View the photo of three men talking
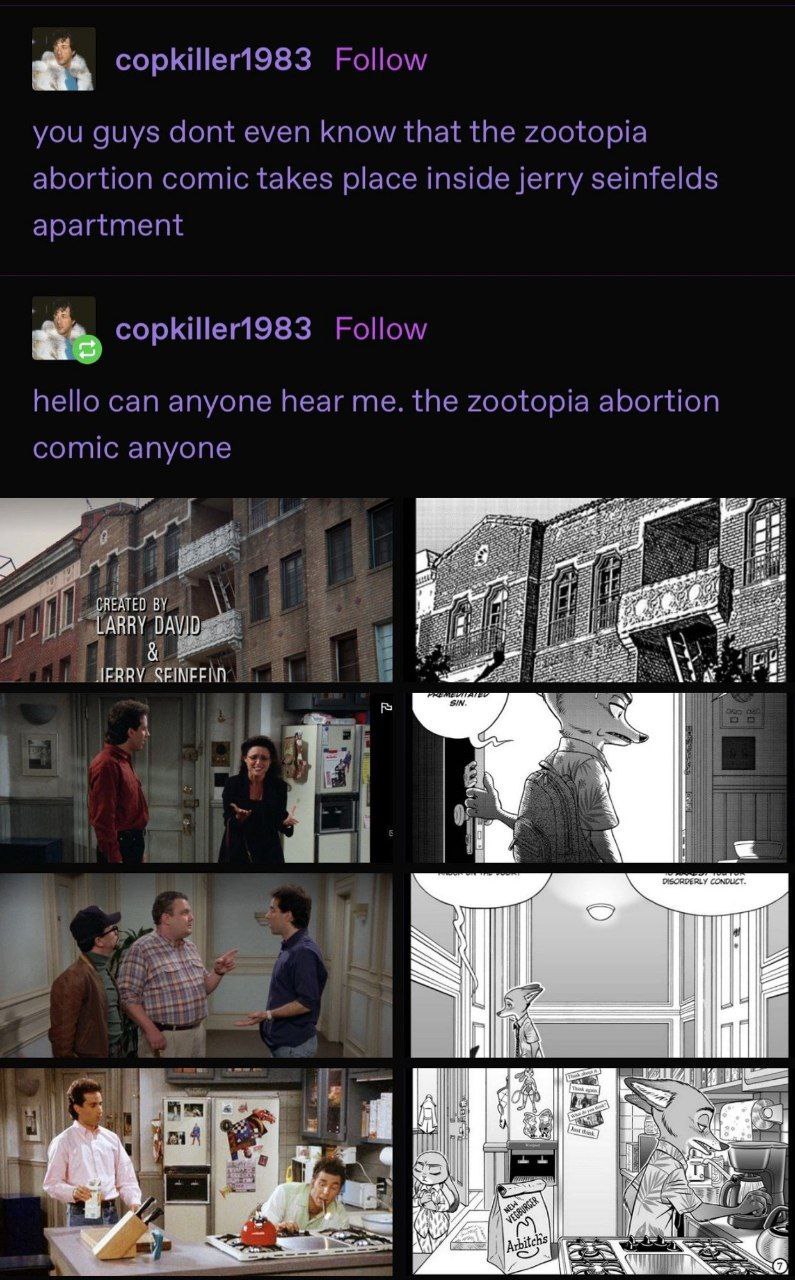The height and width of the screenshot is (1280, 795). pos(197,965)
